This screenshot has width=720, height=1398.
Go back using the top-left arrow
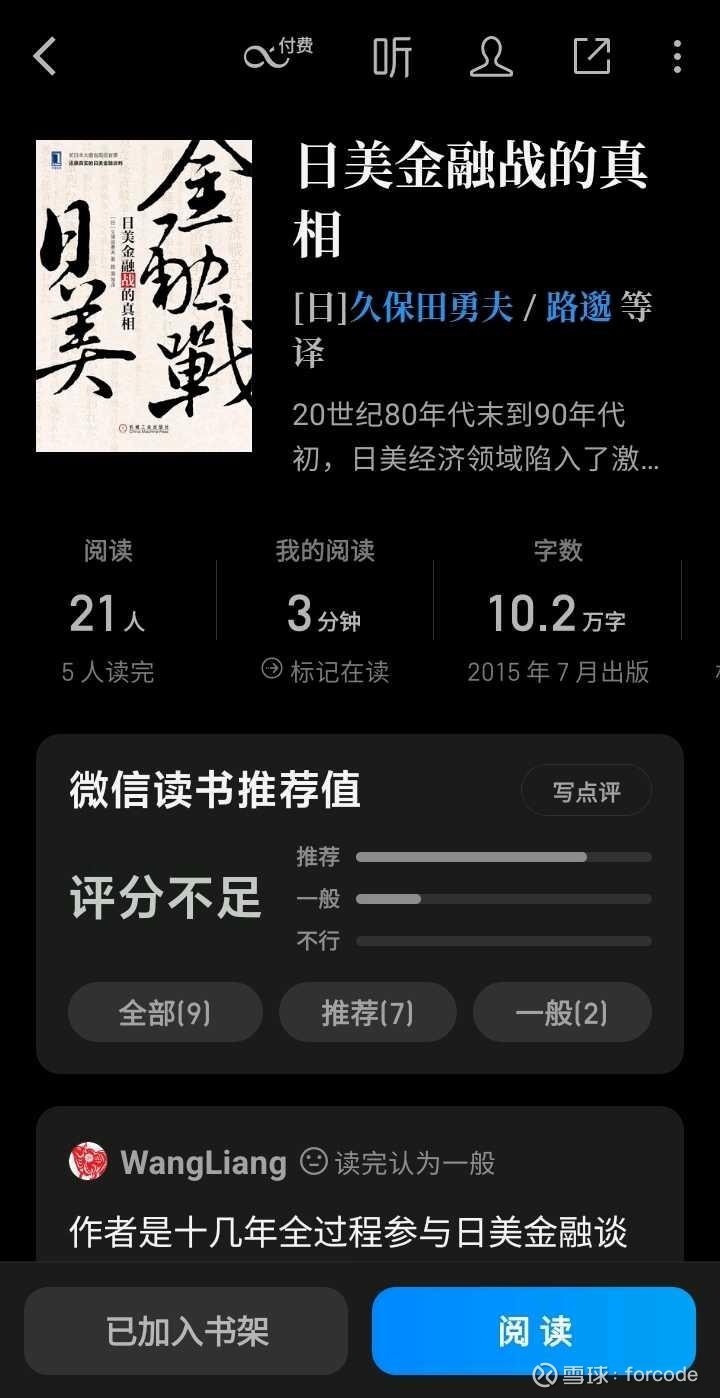pos(44,57)
